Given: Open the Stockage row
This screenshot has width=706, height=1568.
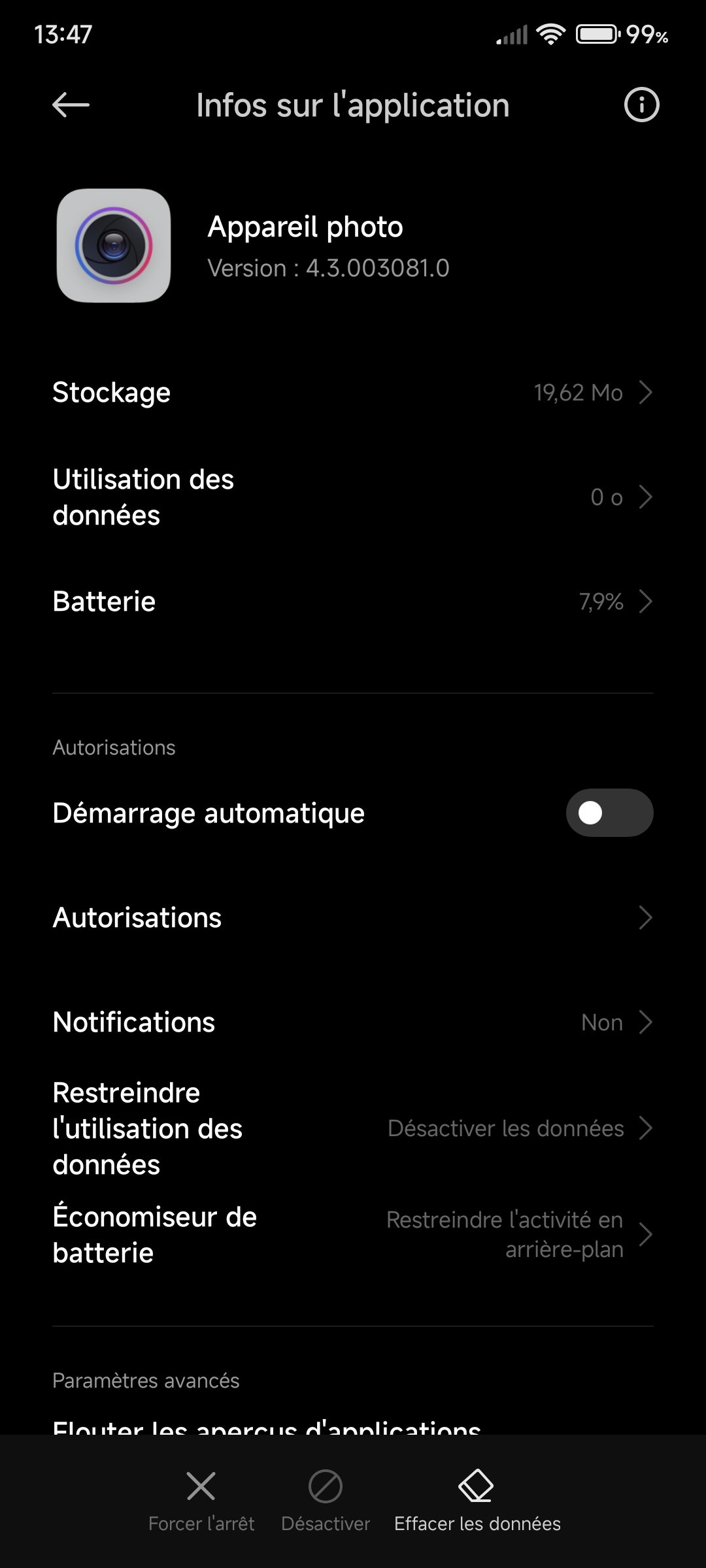Looking at the screenshot, I should coord(353,393).
